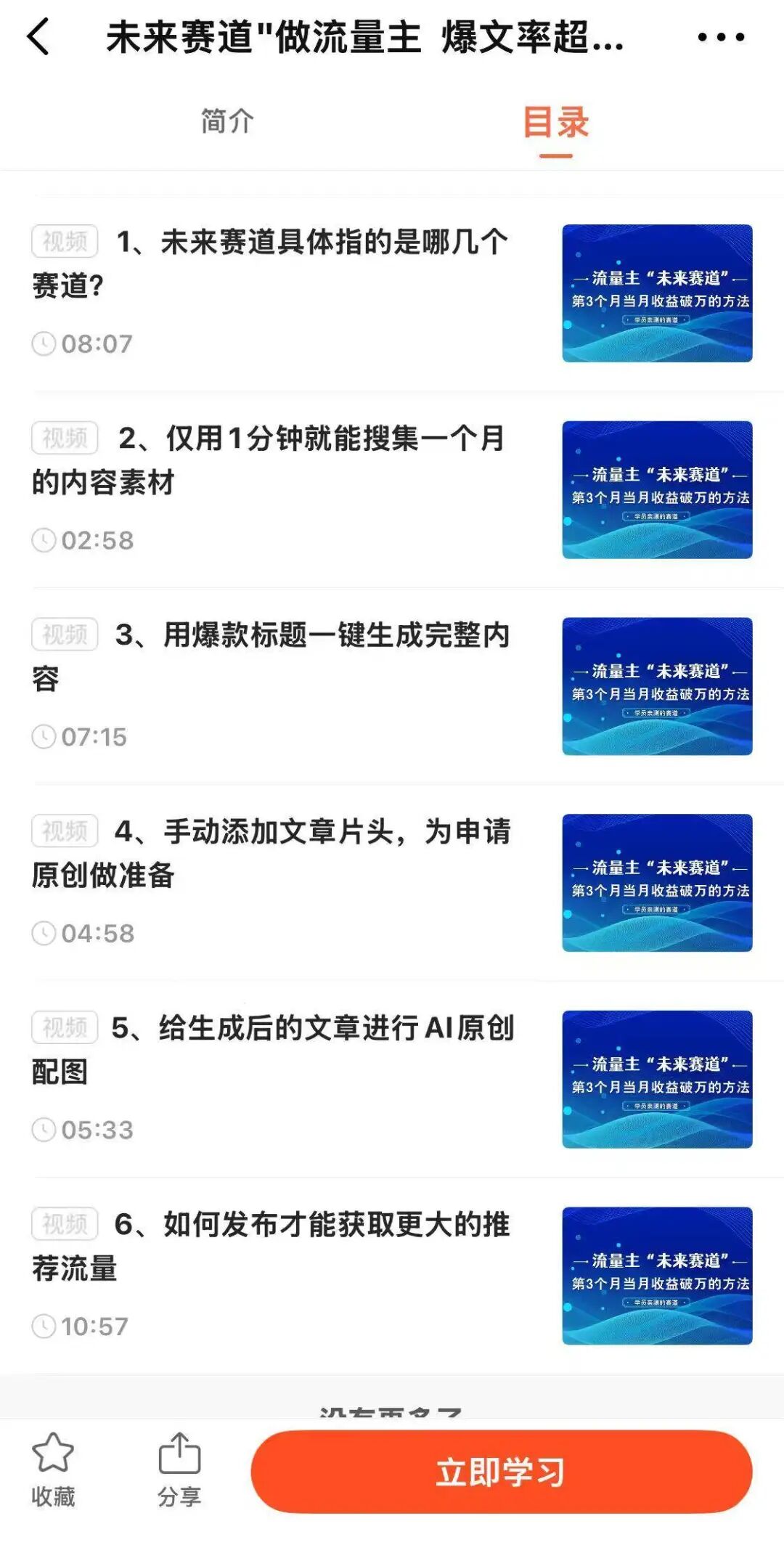This screenshot has height=1545, width=784.
Task: Switch to the 简介 tab
Action: 227,121
